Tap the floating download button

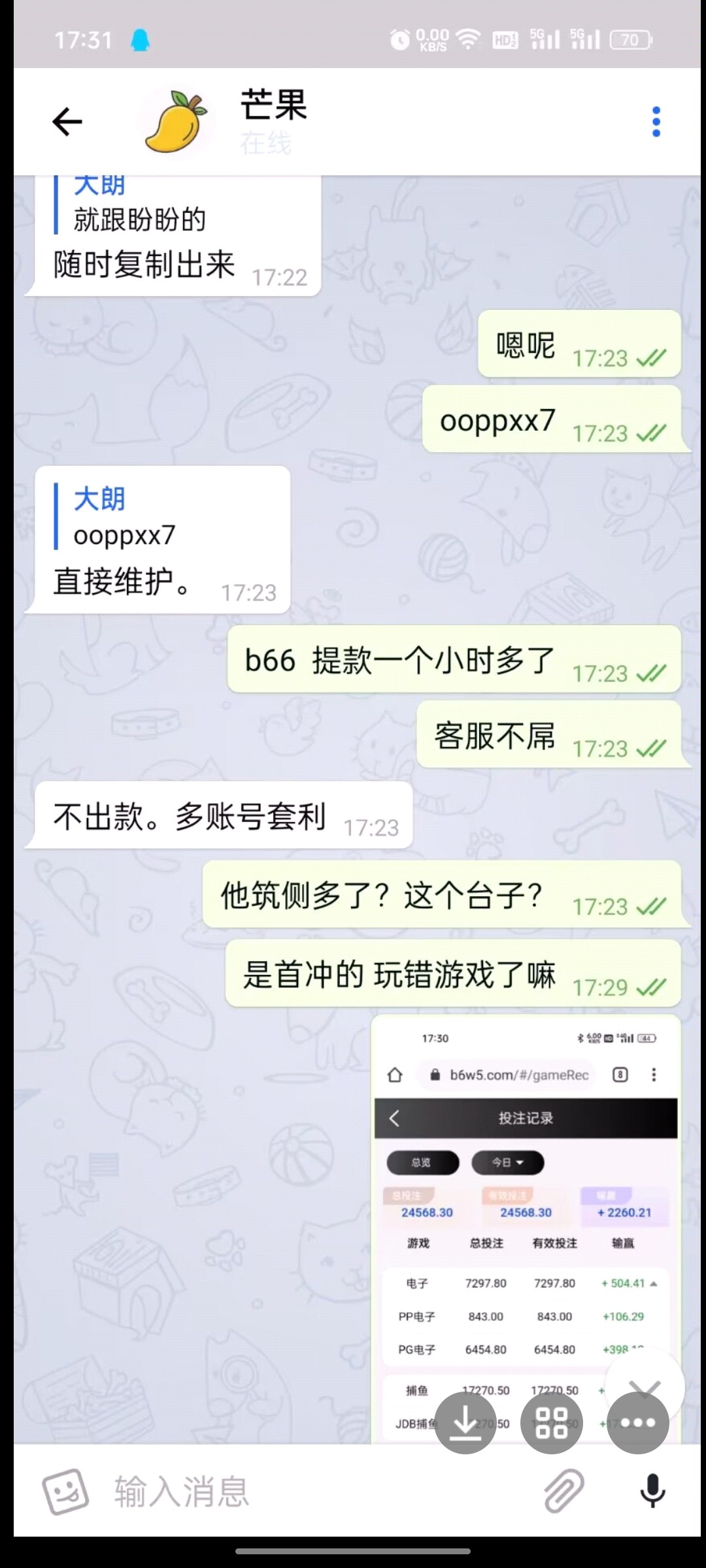[465, 1423]
